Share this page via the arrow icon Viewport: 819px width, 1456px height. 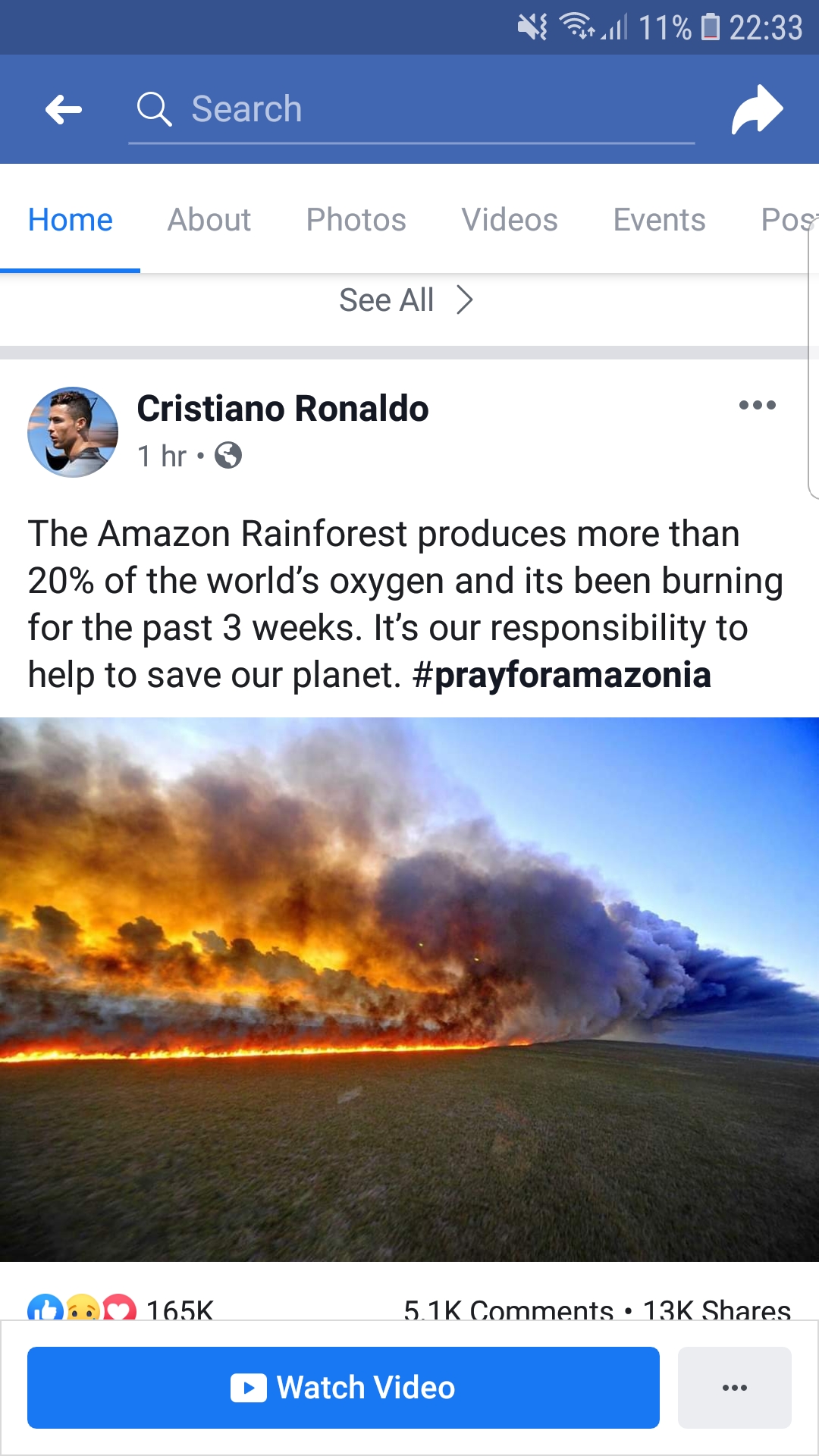coord(757,110)
